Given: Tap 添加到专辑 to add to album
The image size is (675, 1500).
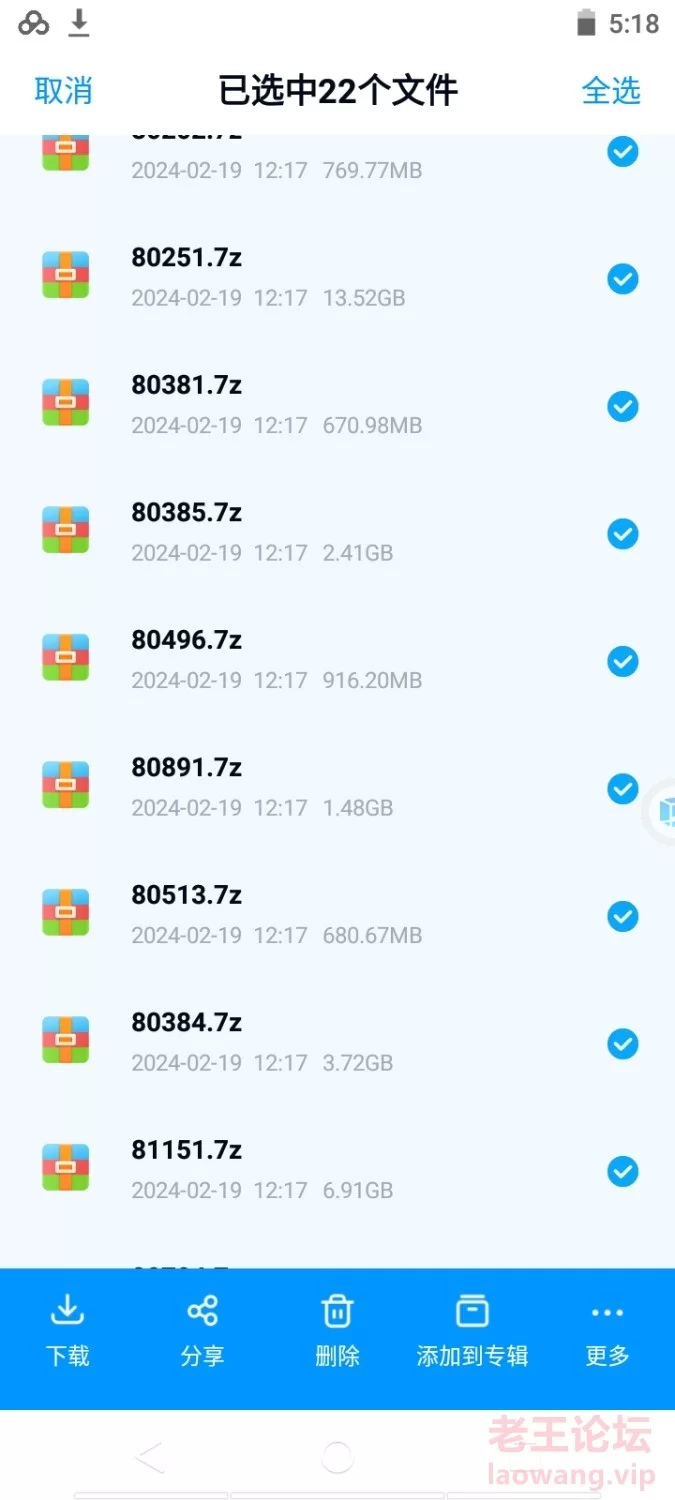Looking at the screenshot, I should tap(472, 1331).
